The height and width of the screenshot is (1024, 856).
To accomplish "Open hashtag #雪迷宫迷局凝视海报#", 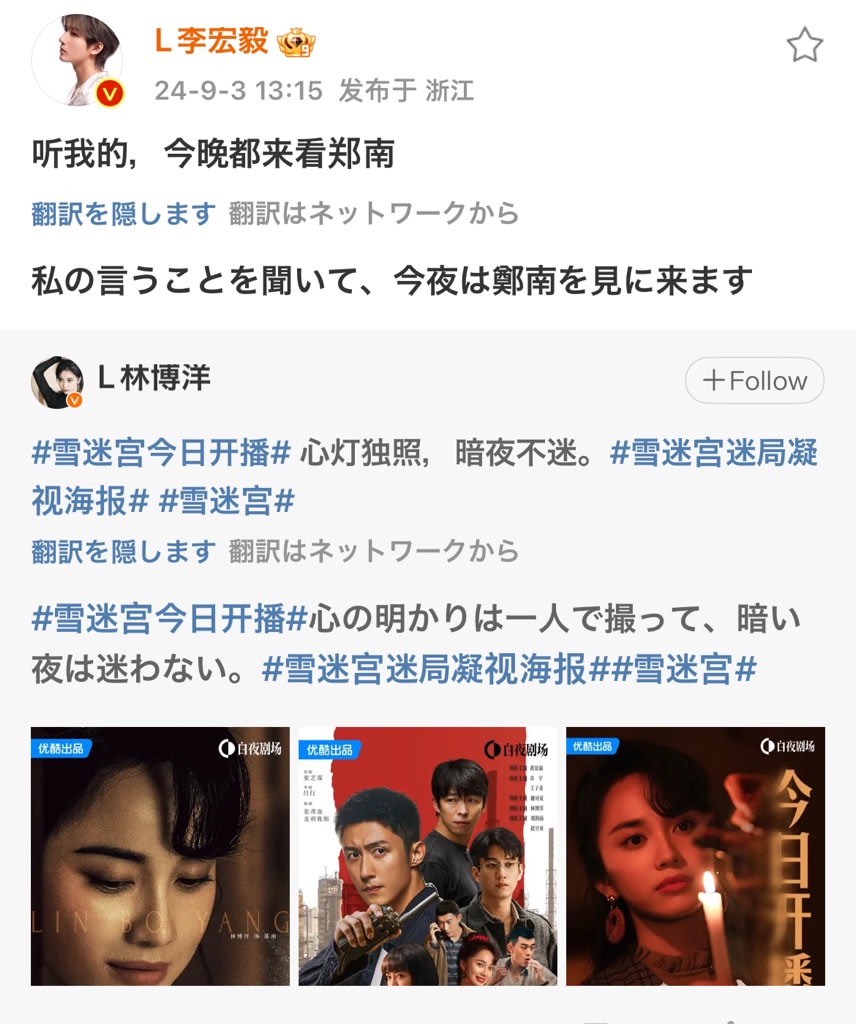I will click(x=714, y=452).
